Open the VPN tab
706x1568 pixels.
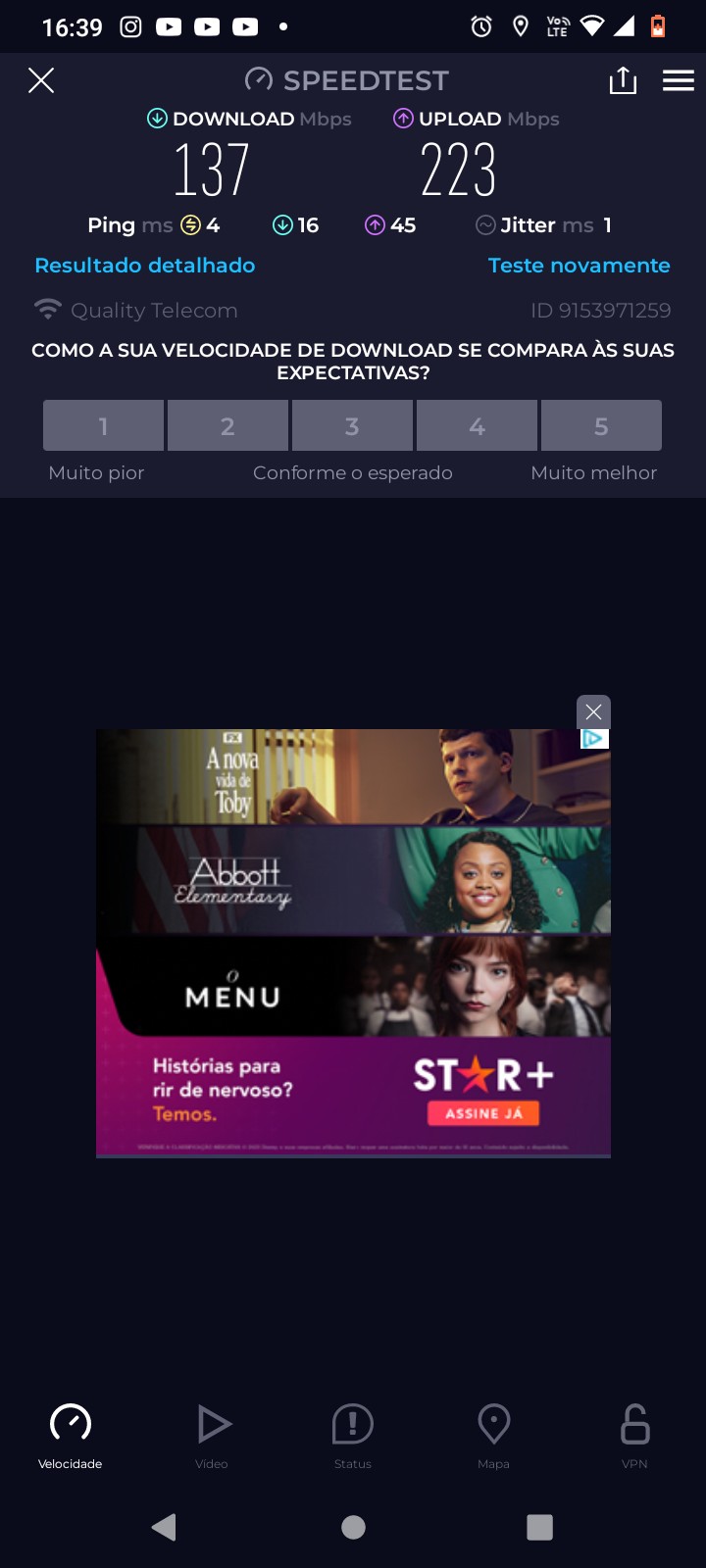click(634, 1435)
